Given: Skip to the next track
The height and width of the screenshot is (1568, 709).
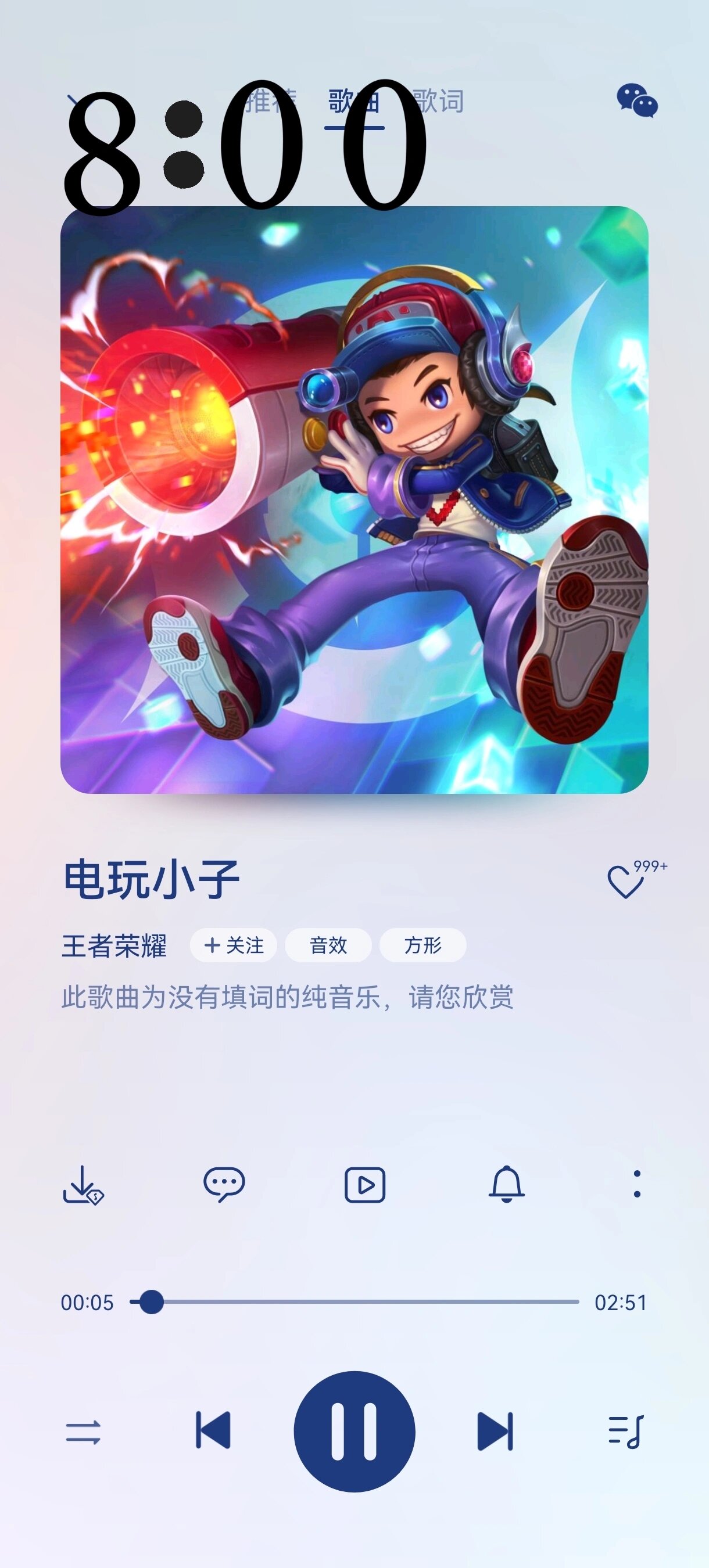Looking at the screenshot, I should click(495, 1430).
